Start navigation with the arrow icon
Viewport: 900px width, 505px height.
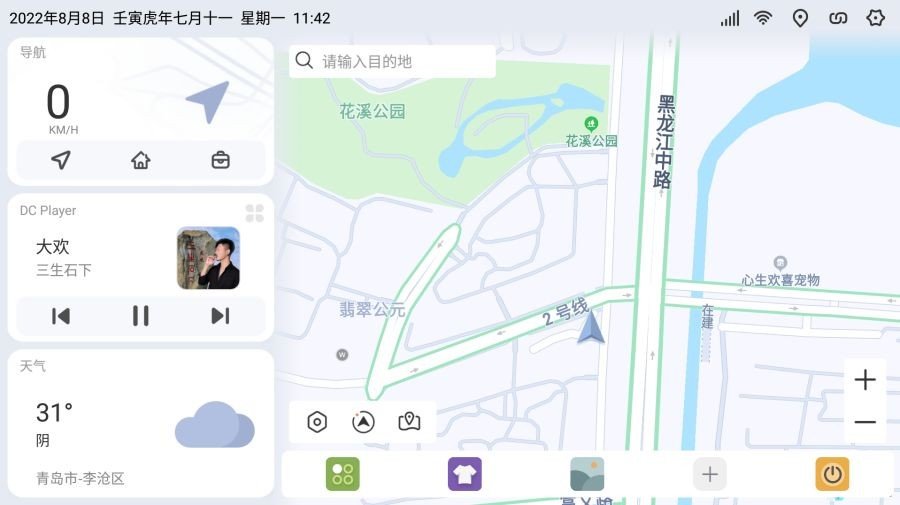(x=61, y=160)
